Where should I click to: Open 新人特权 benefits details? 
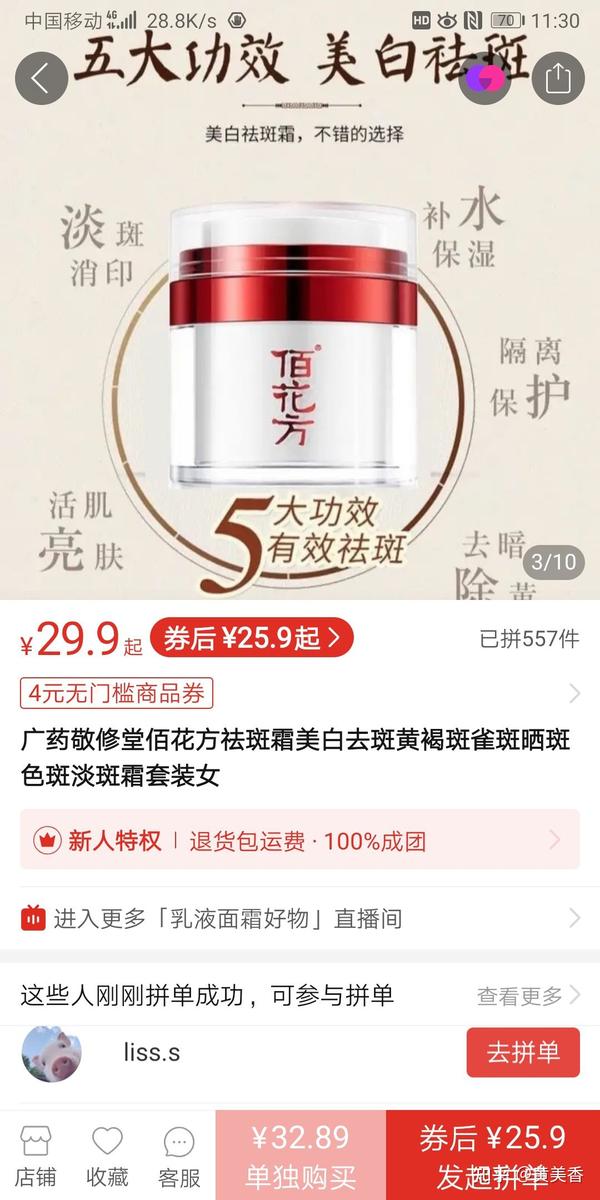tap(300, 840)
